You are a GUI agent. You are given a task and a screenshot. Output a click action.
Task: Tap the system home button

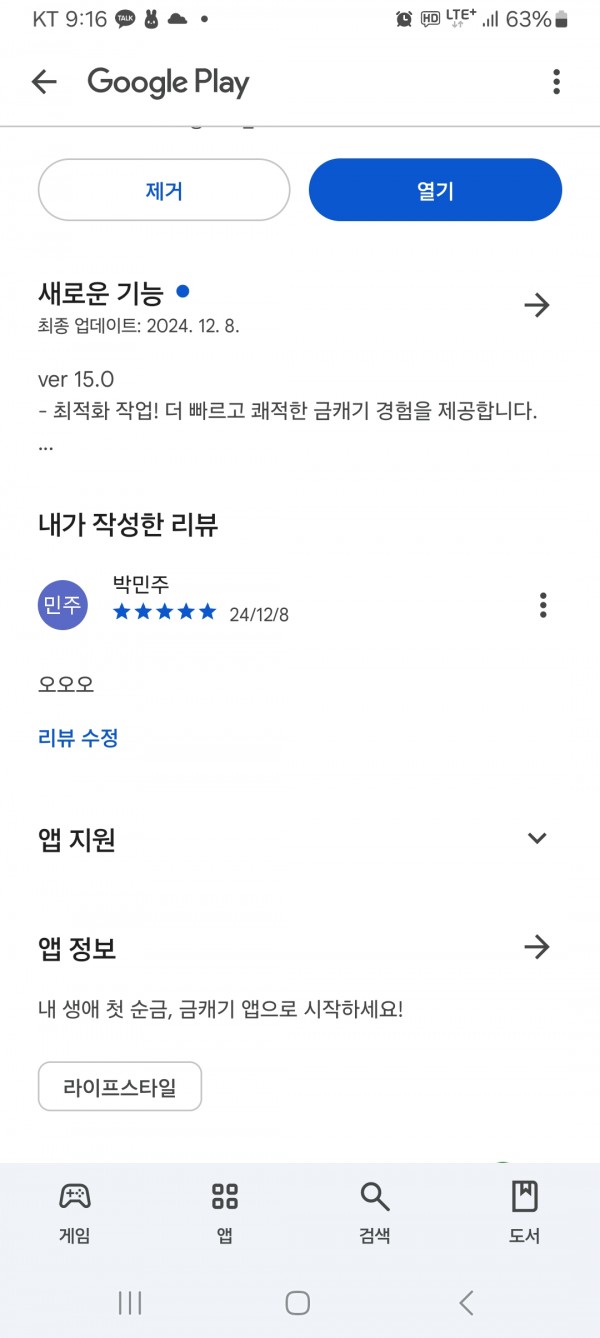point(298,1302)
